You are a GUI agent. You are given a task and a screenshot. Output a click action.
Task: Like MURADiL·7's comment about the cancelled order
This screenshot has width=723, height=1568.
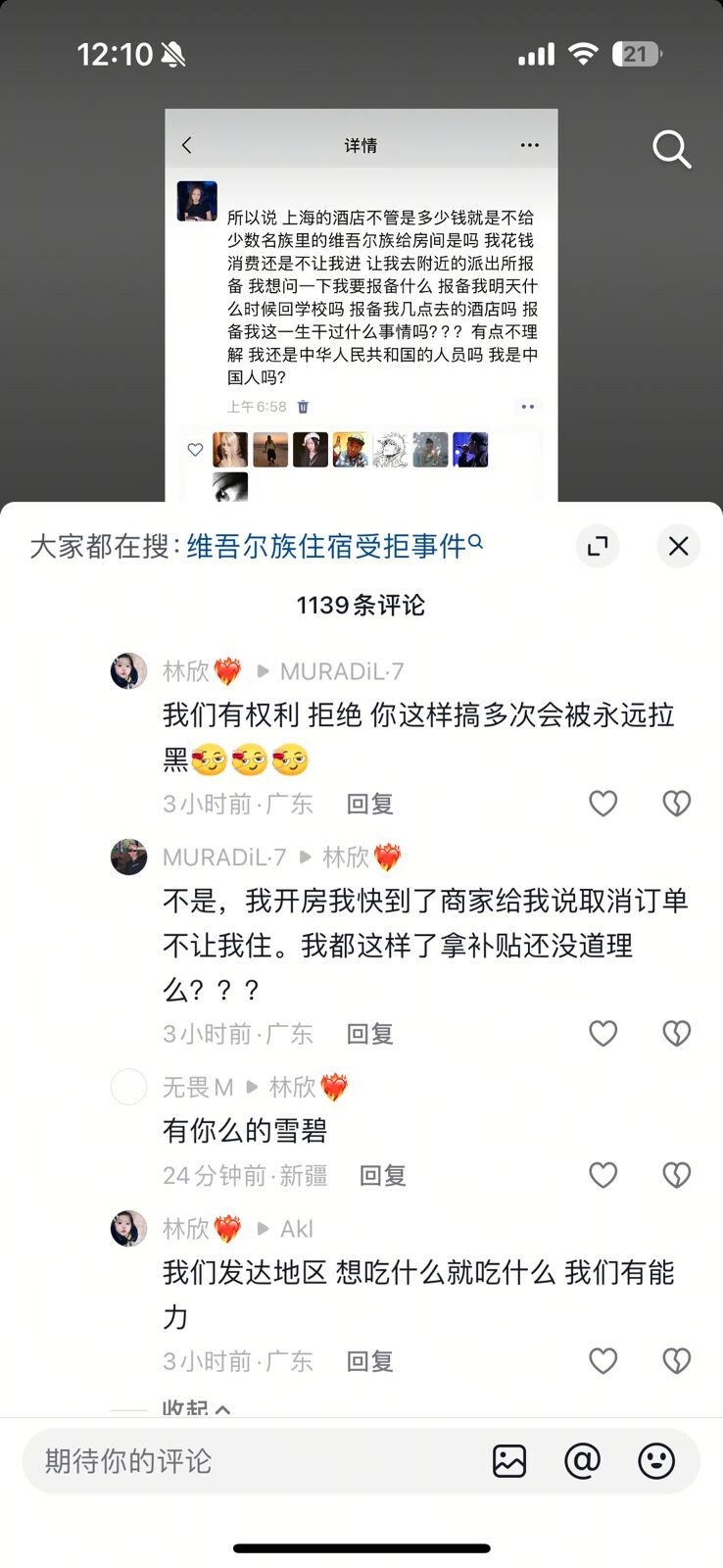pyautogui.click(x=602, y=1033)
